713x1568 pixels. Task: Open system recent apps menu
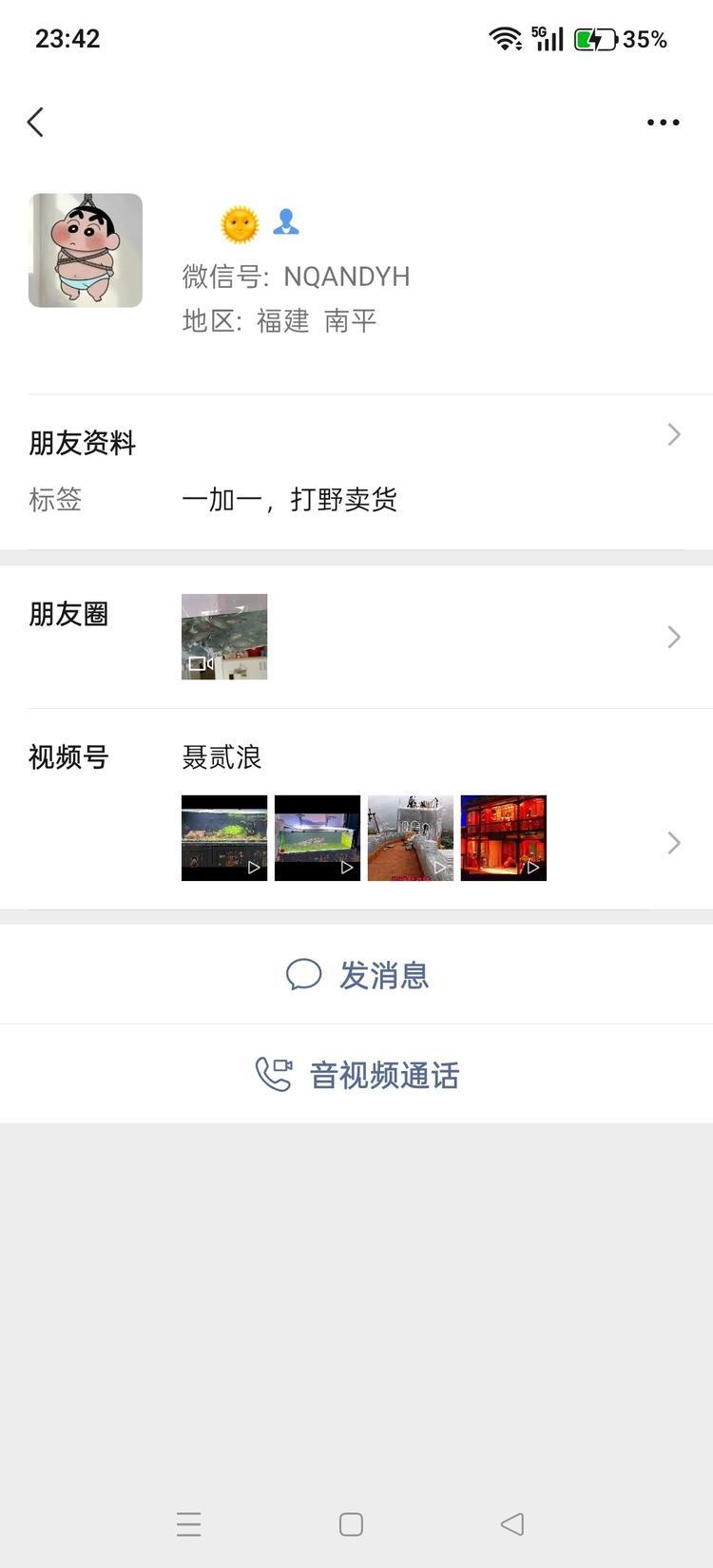tap(189, 1524)
